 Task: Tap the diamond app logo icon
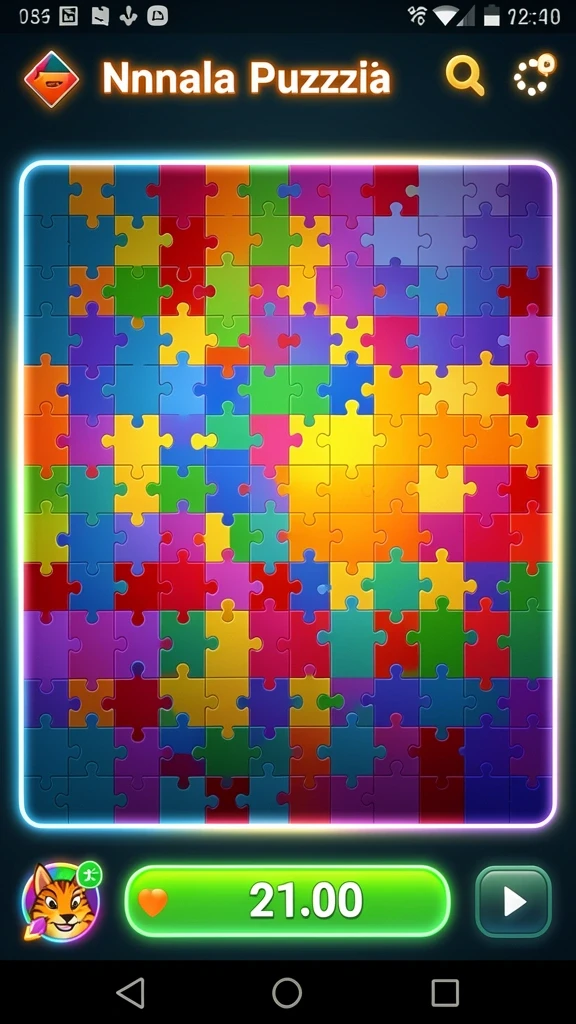[x=52, y=79]
